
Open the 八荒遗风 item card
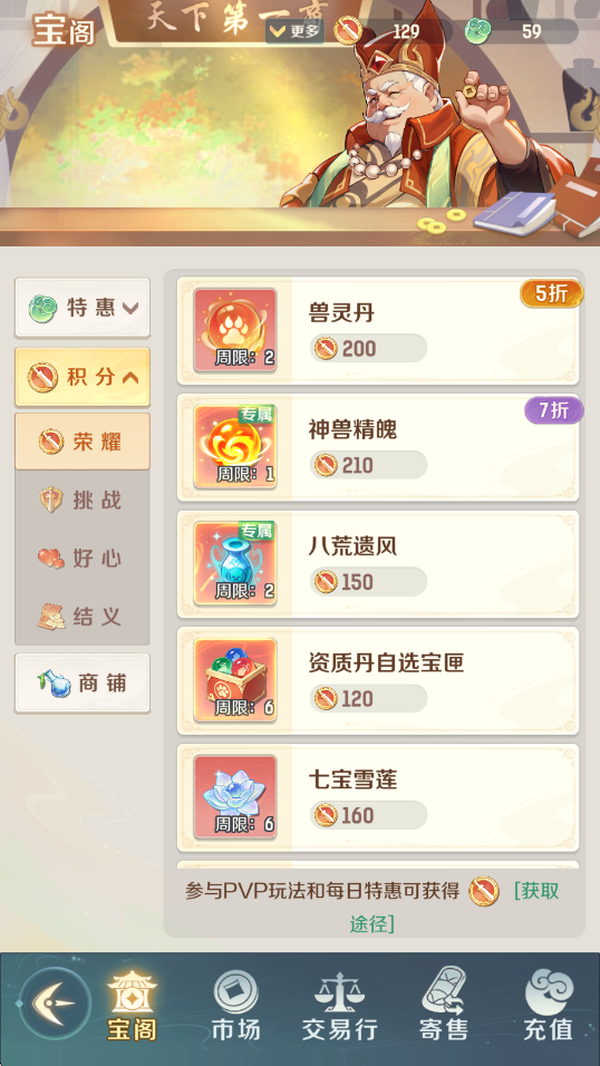(x=378, y=564)
